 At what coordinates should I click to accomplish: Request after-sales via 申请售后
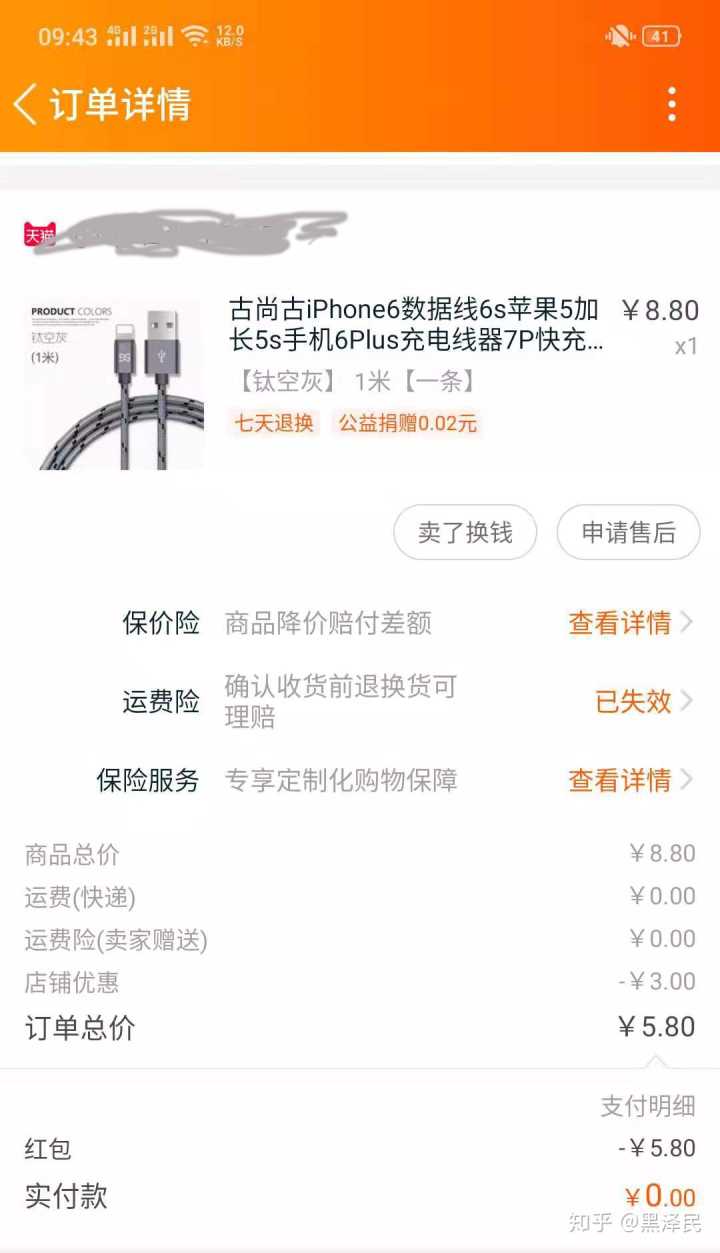pyautogui.click(x=628, y=533)
